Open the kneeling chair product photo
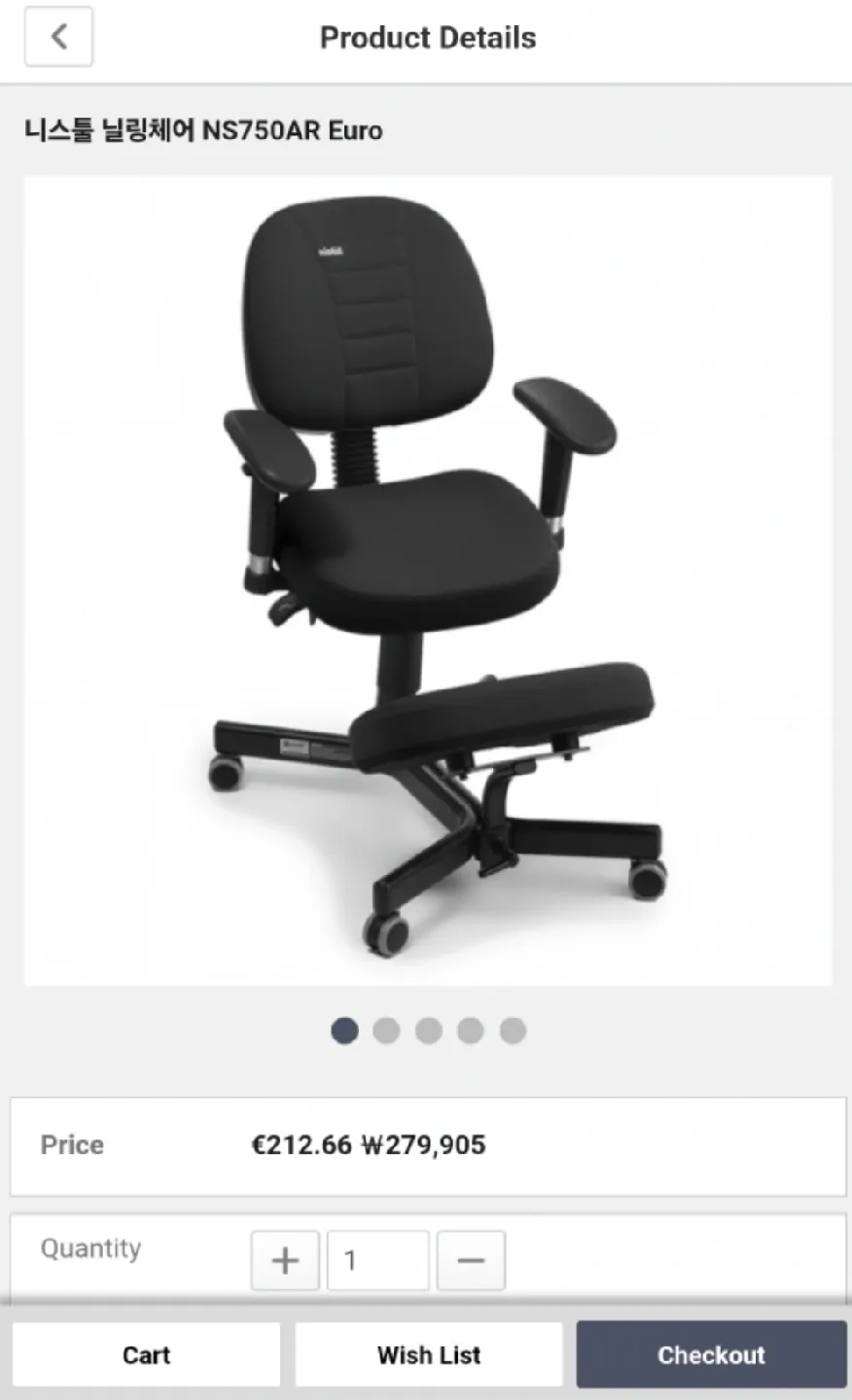Viewport: 852px width, 1400px height. (428, 580)
